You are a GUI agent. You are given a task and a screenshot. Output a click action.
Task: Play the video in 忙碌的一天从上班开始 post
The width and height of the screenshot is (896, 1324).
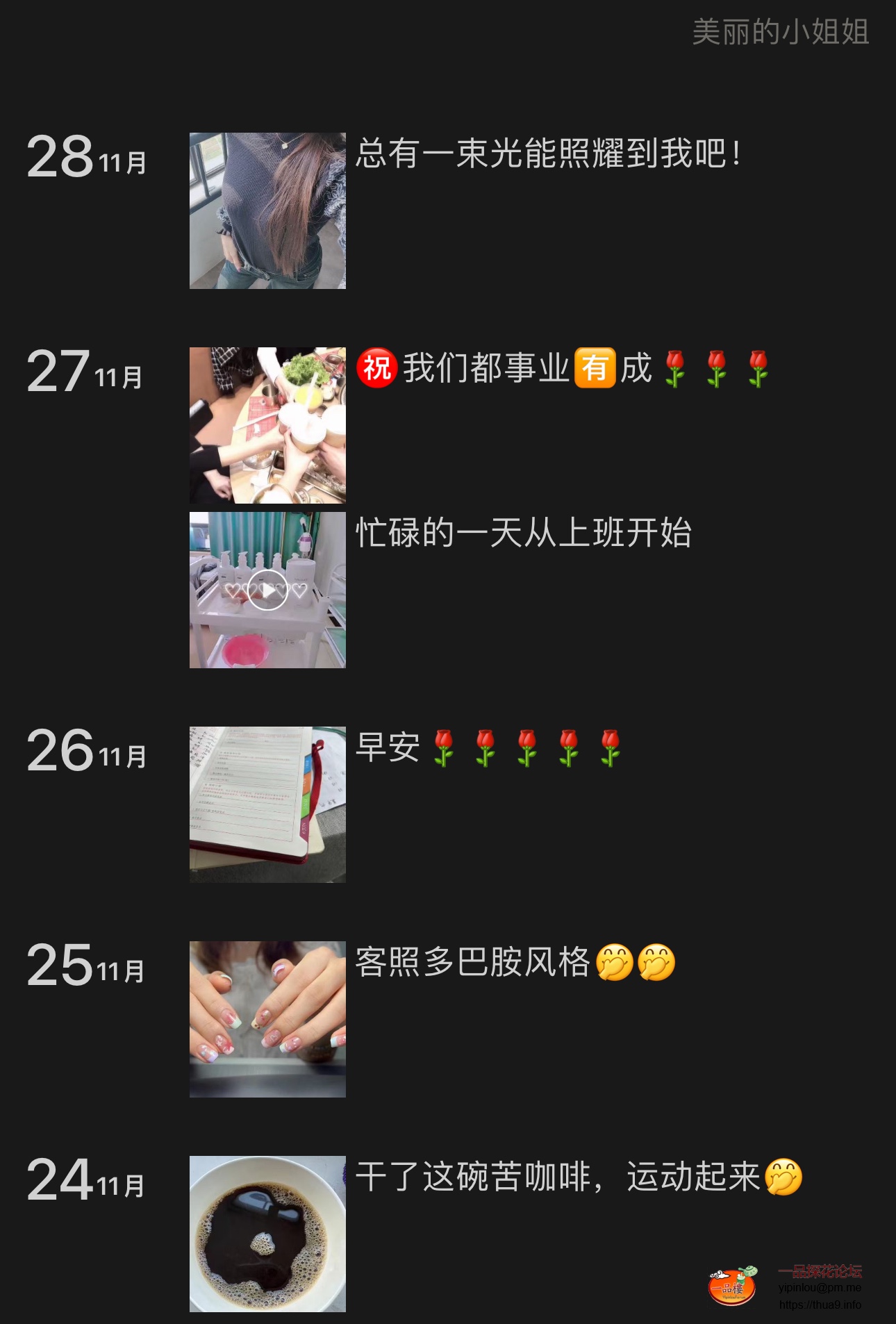(x=267, y=590)
